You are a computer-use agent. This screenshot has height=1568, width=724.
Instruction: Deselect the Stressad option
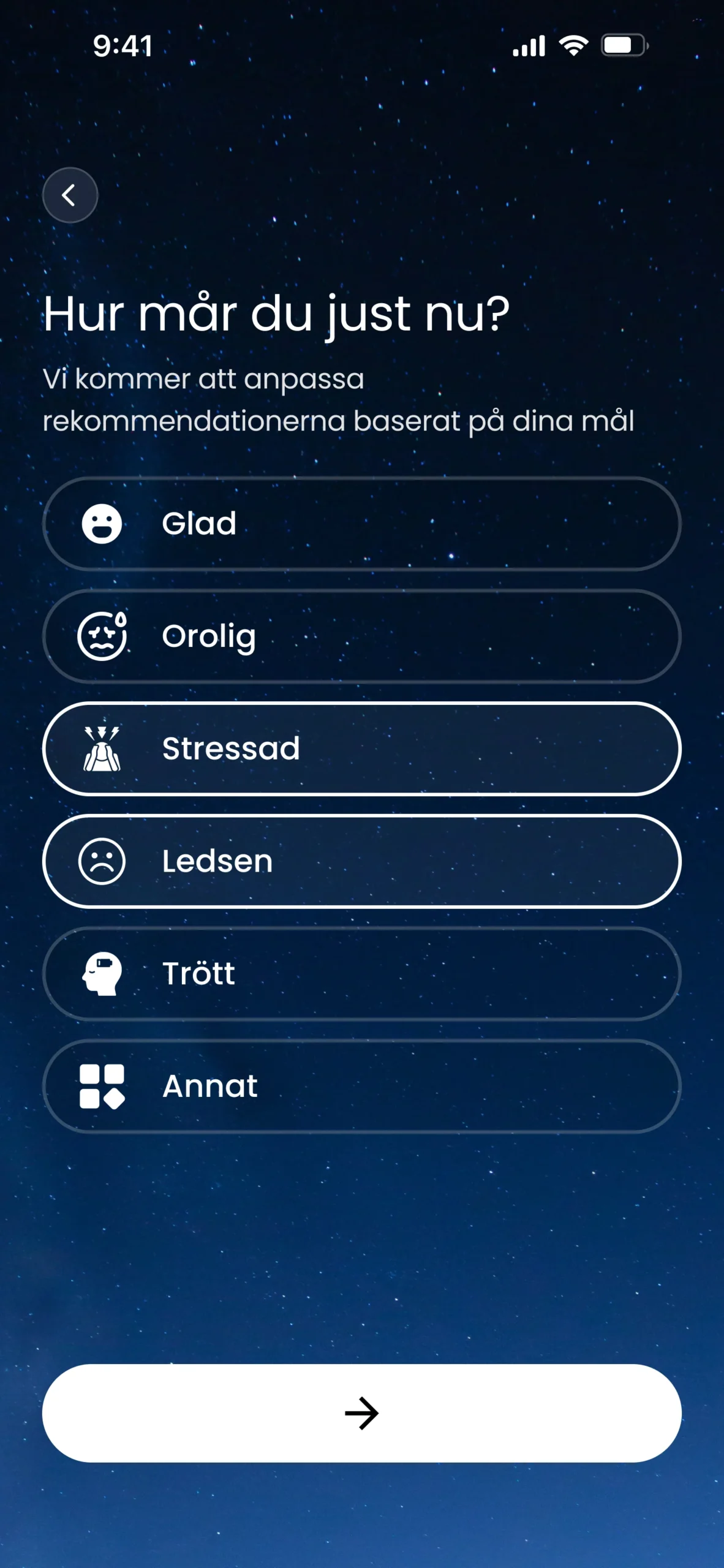[x=361, y=748]
